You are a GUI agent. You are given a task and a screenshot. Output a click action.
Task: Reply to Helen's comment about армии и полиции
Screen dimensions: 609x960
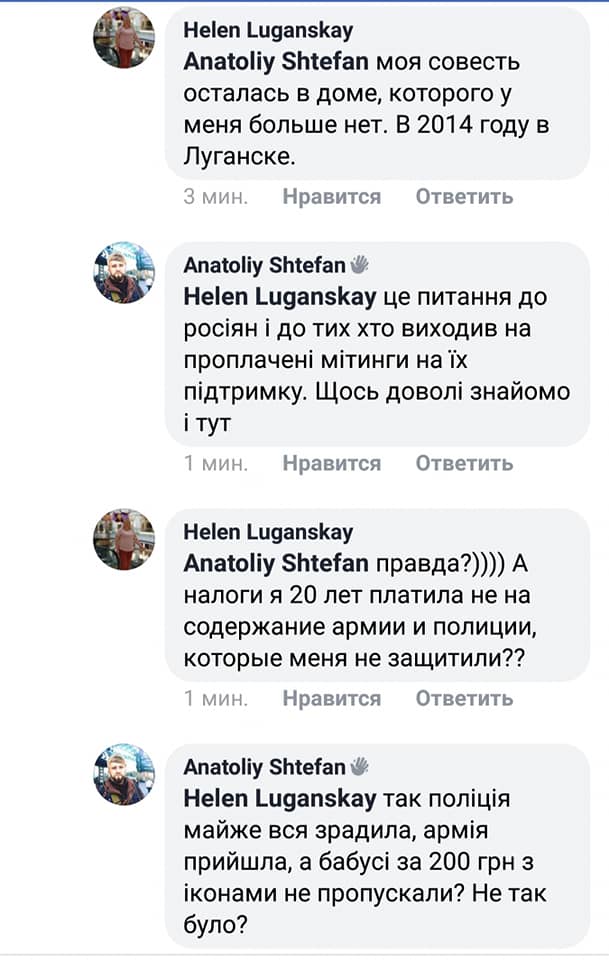(x=464, y=699)
